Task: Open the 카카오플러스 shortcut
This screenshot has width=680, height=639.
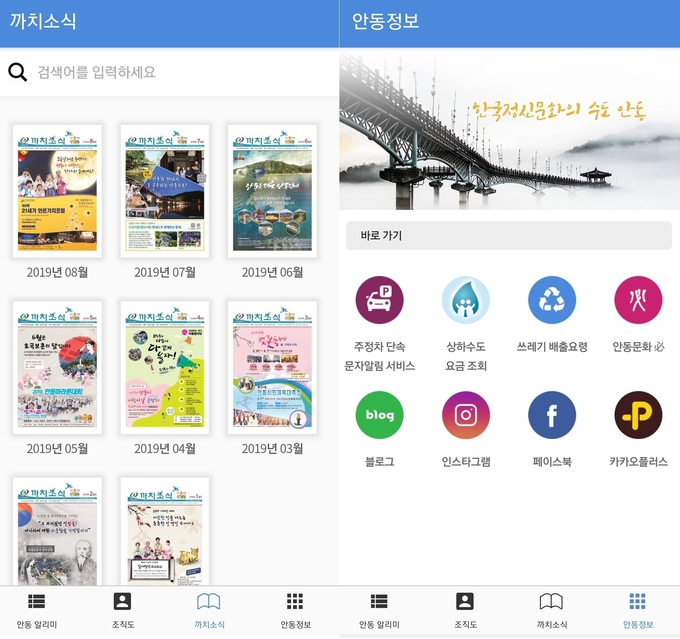Action: [x=638, y=415]
